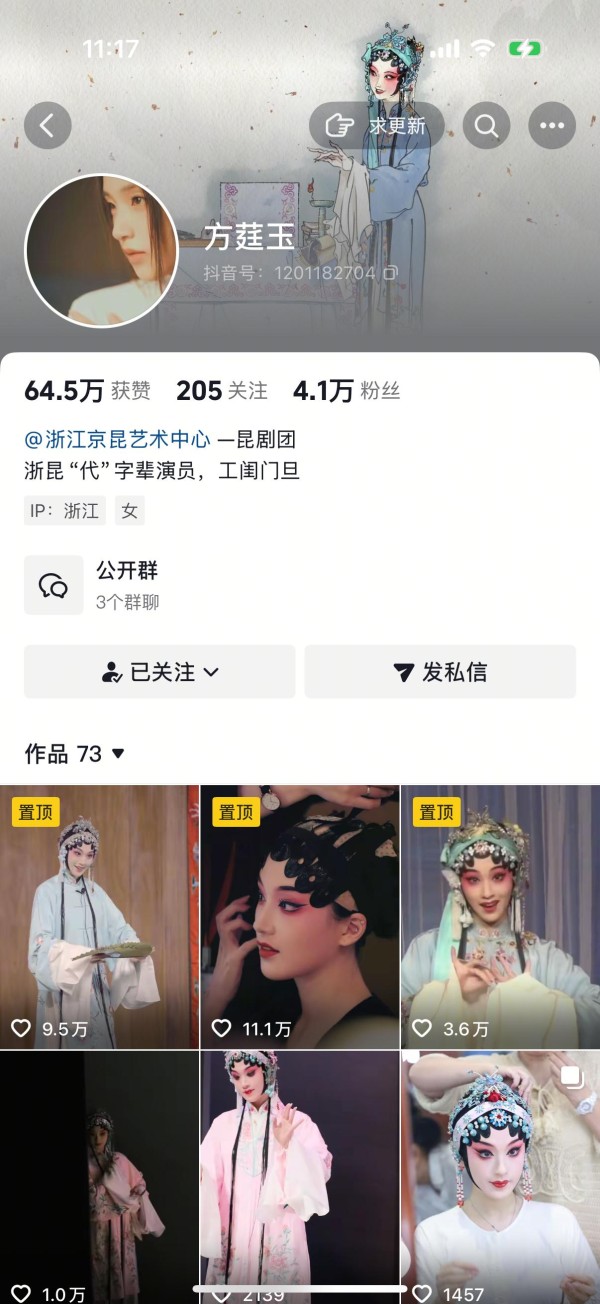Go back using the top-left arrow
The height and width of the screenshot is (1304, 600).
tap(47, 126)
